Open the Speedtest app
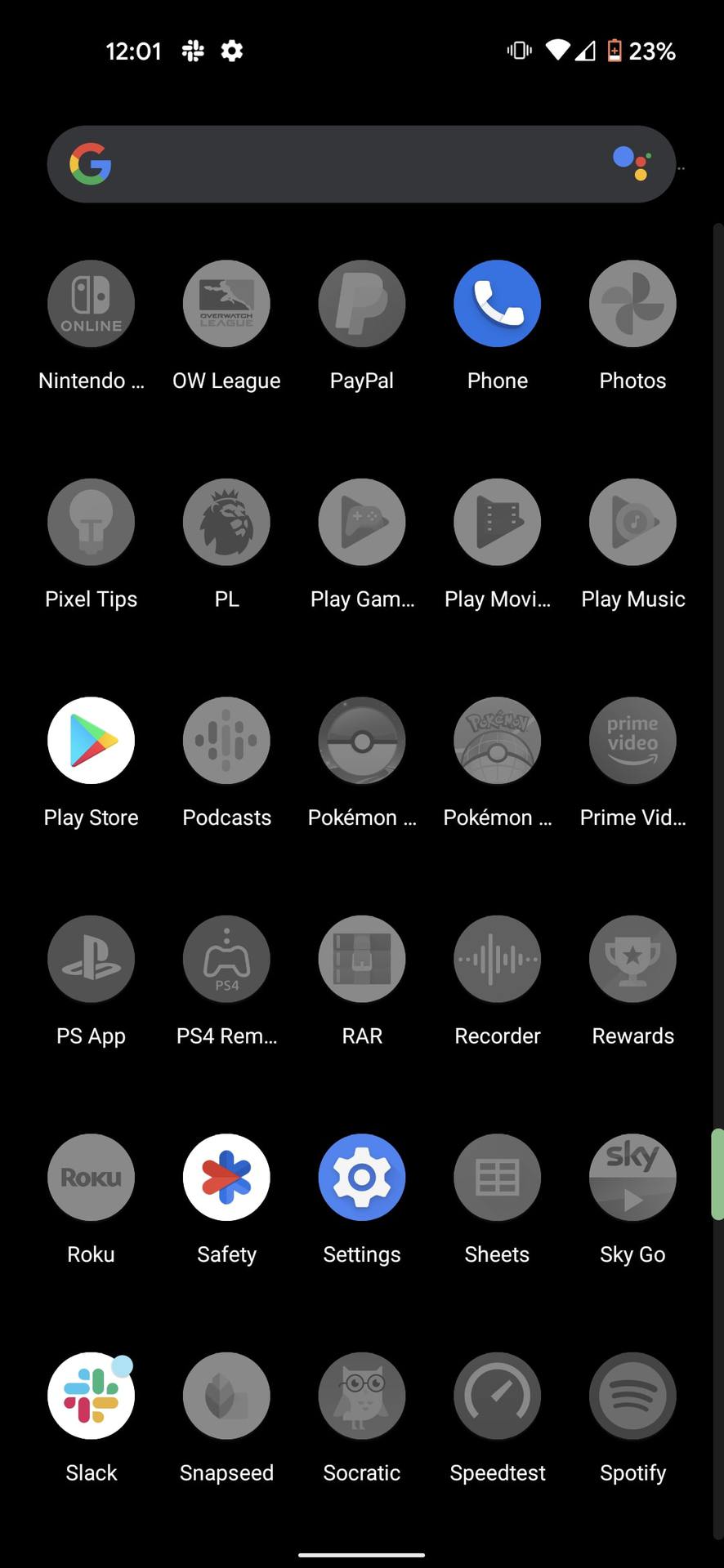Viewport: 724px width, 1568px height. (x=497, y=1396)
